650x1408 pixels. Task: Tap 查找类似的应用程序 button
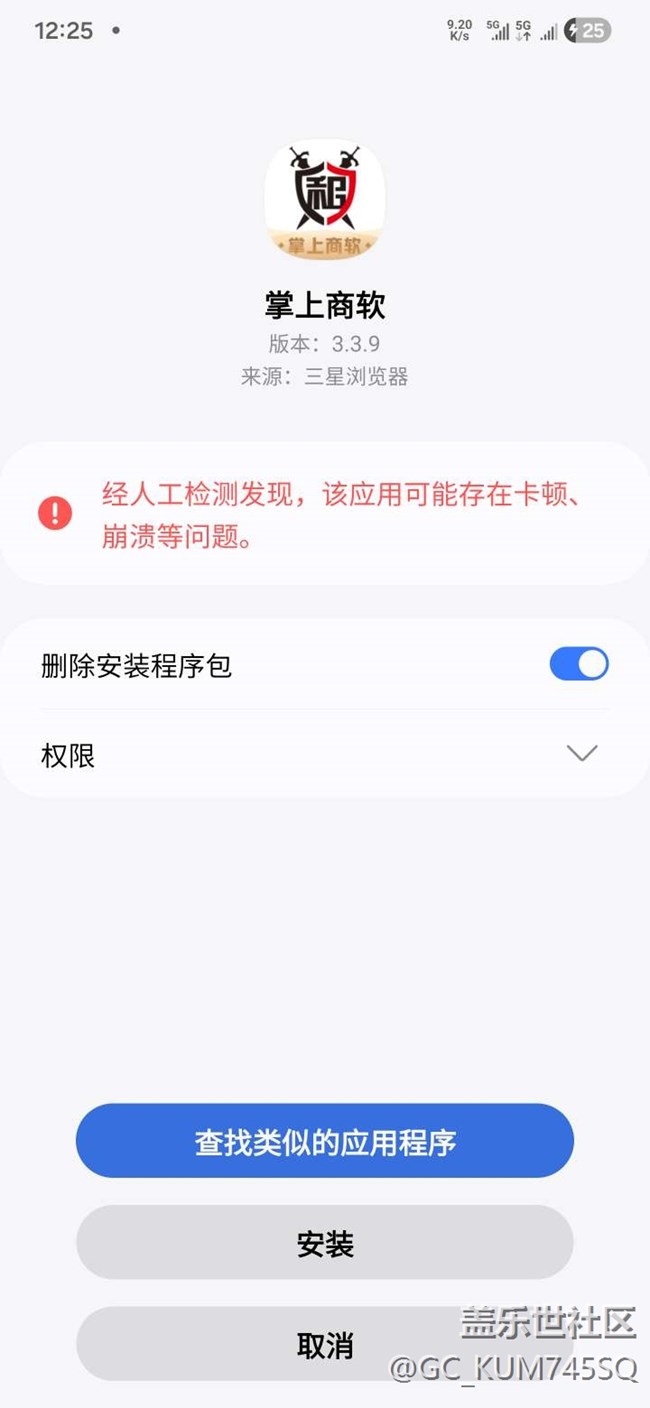coord(325,1141)
